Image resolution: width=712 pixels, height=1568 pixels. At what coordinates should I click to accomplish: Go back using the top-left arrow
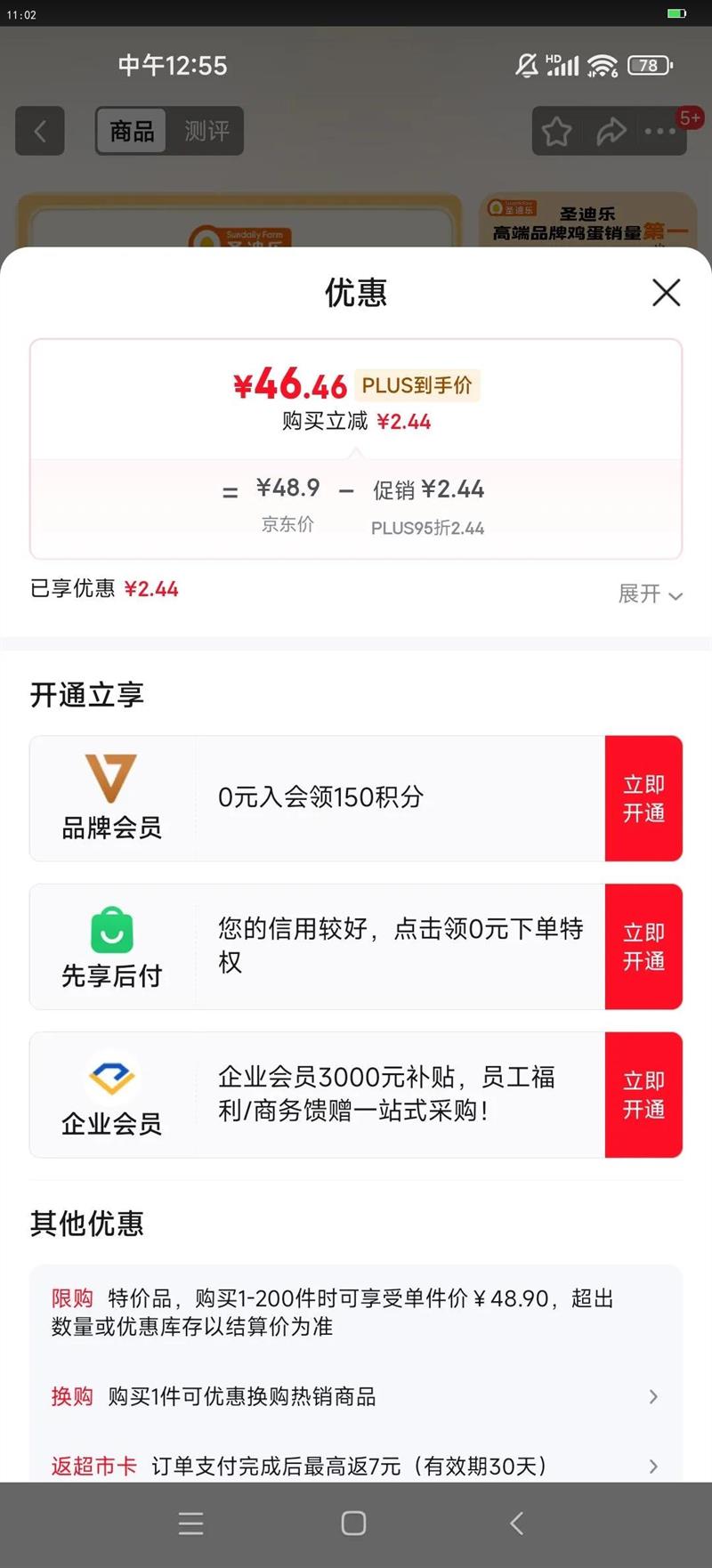coord(40,131)
